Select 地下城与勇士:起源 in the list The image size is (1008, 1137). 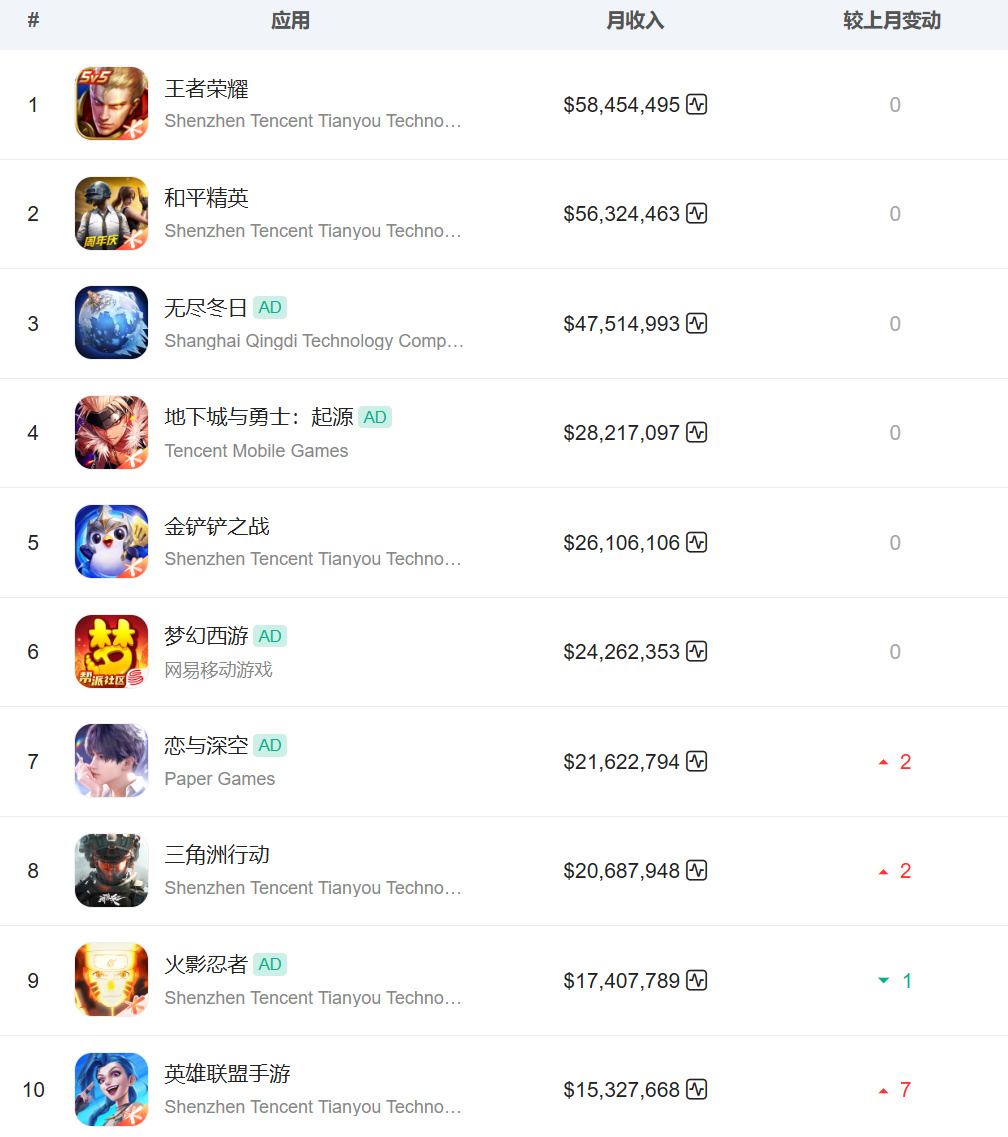tap(258, 418)
